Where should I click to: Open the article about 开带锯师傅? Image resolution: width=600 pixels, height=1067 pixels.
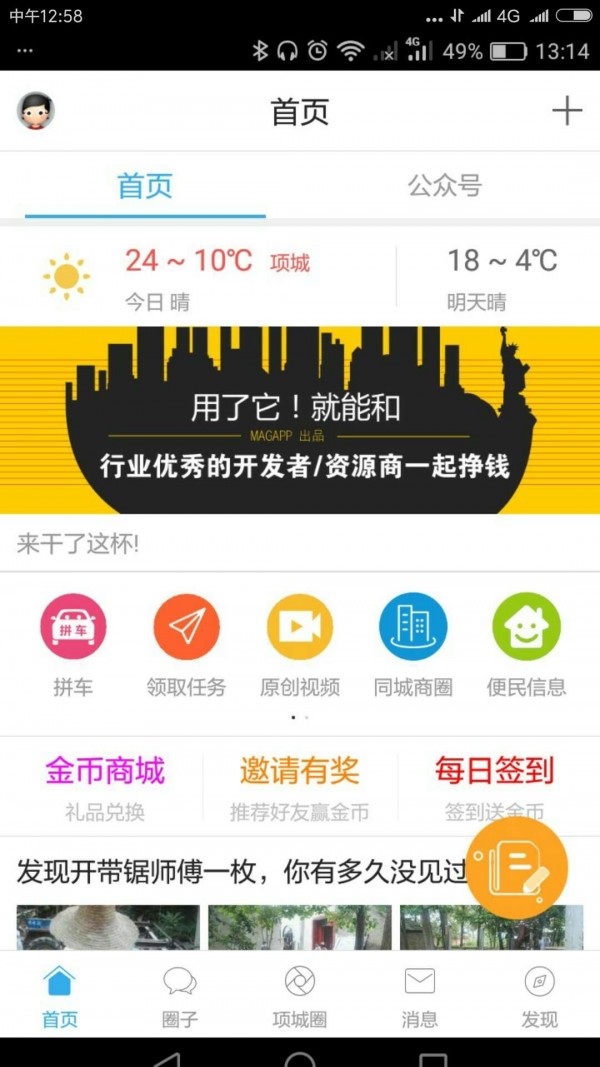(x=240, y=872)
